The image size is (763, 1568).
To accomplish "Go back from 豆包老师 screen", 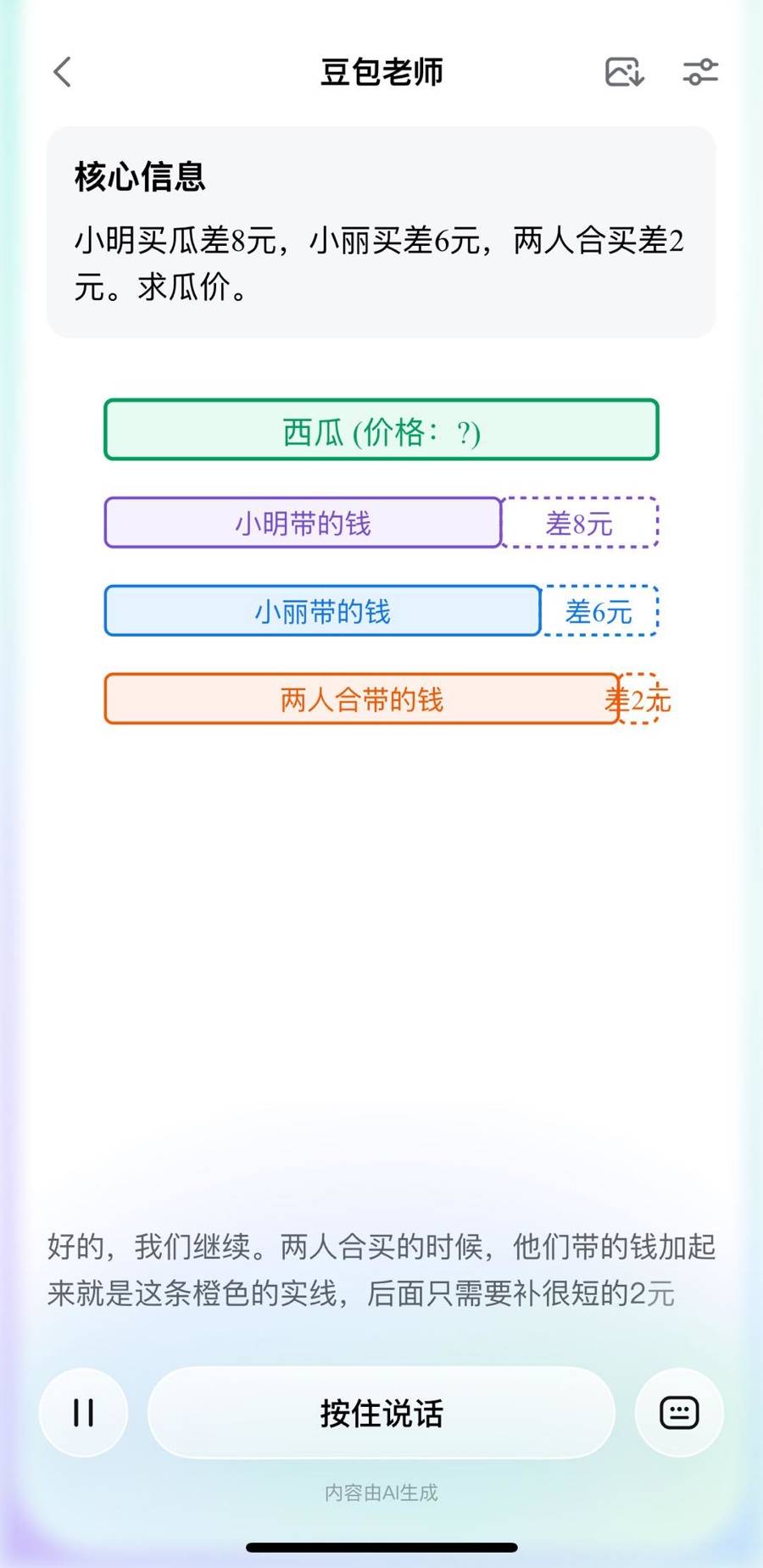I will click(63, 72).
